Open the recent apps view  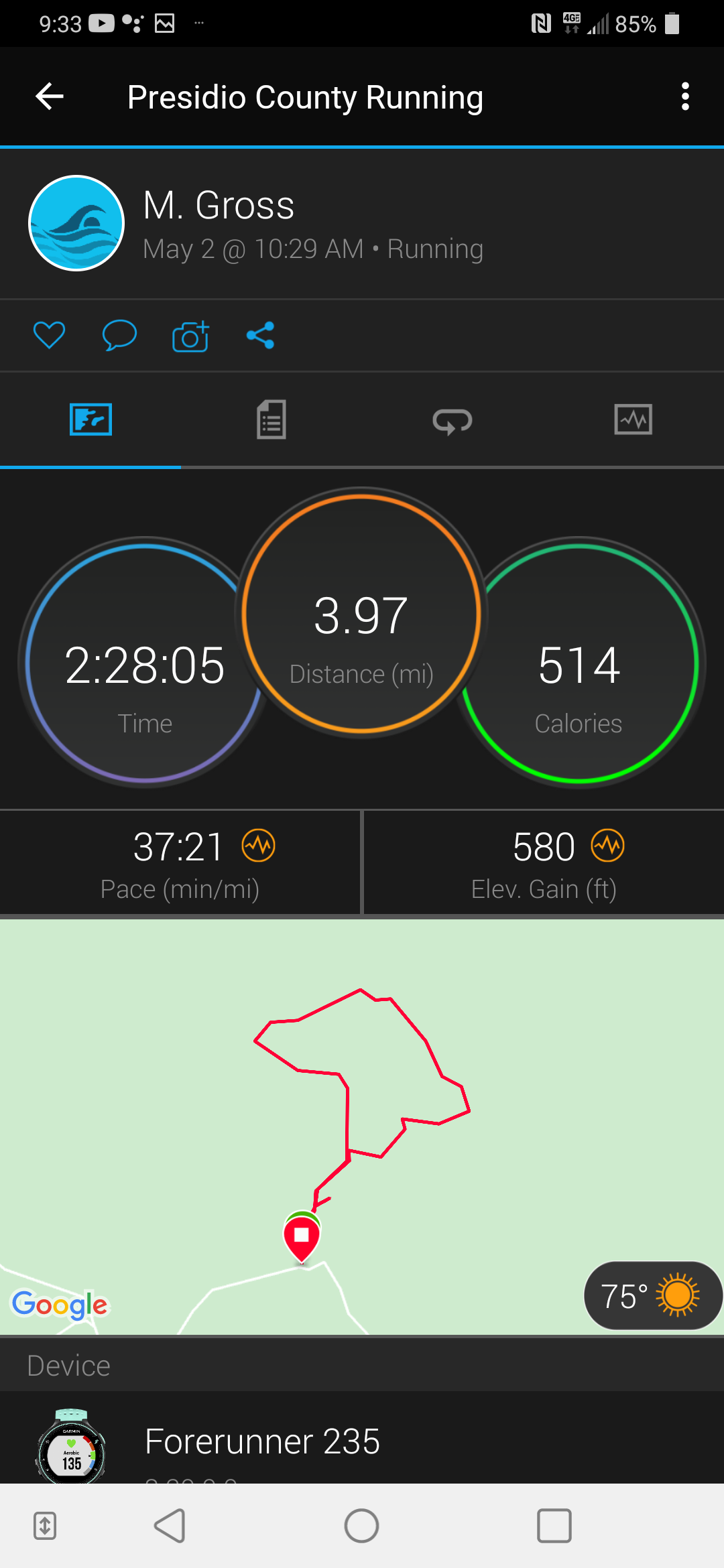coord(554,1526)
